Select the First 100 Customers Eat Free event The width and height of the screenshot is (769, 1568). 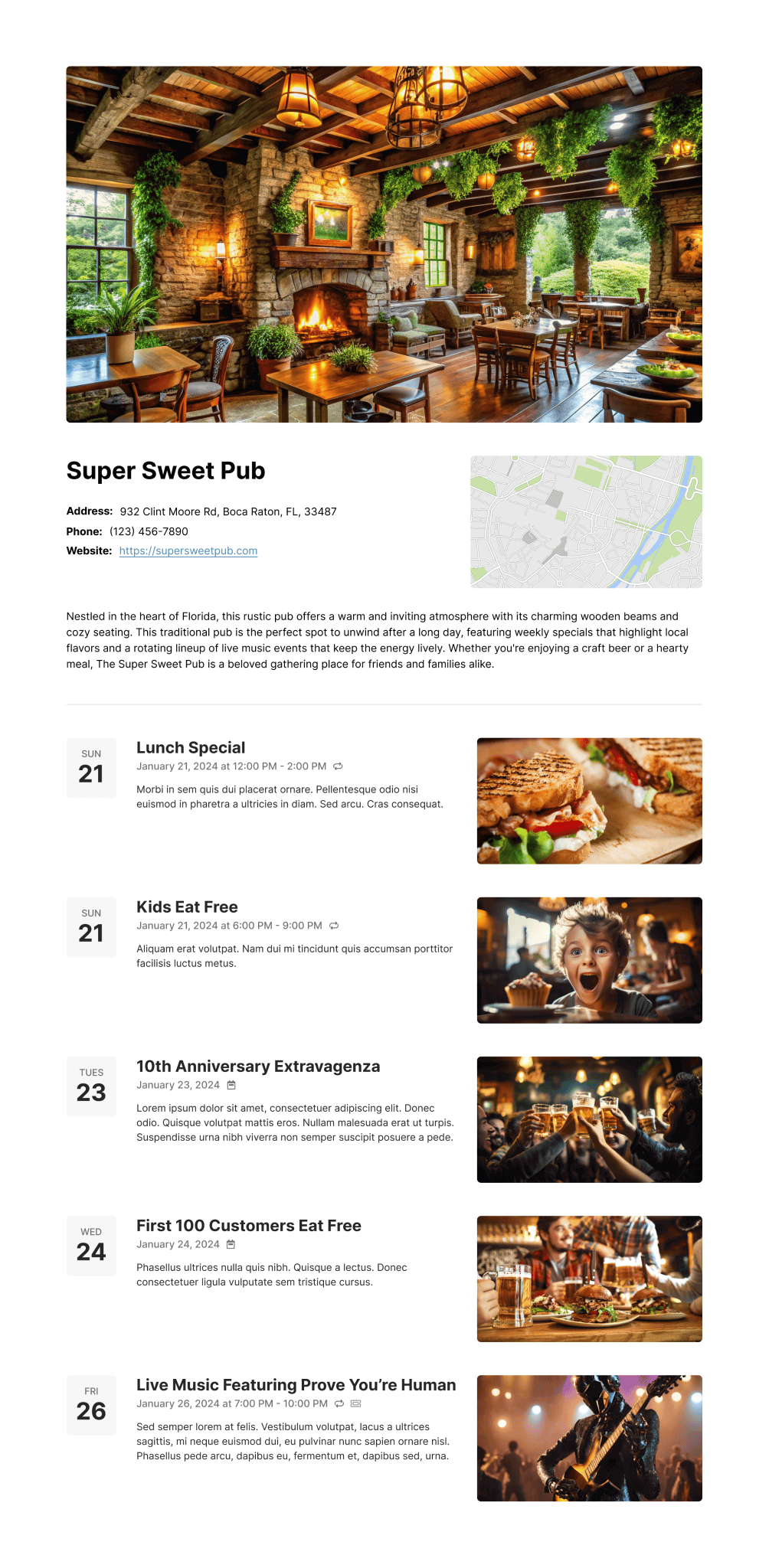pyautogui.click(x=249, y=1226)
